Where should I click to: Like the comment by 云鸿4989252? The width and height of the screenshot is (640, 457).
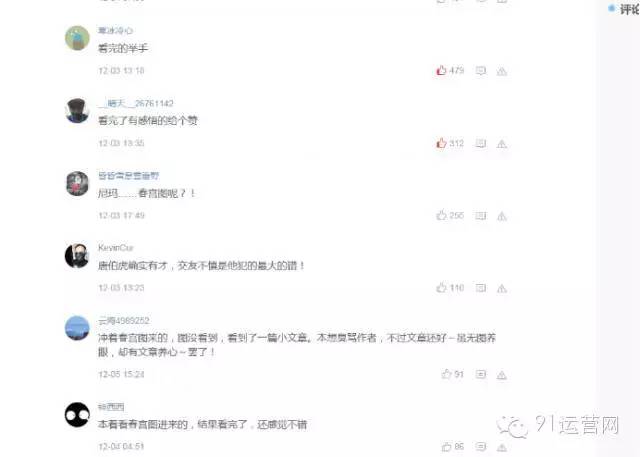click(446, 374)
